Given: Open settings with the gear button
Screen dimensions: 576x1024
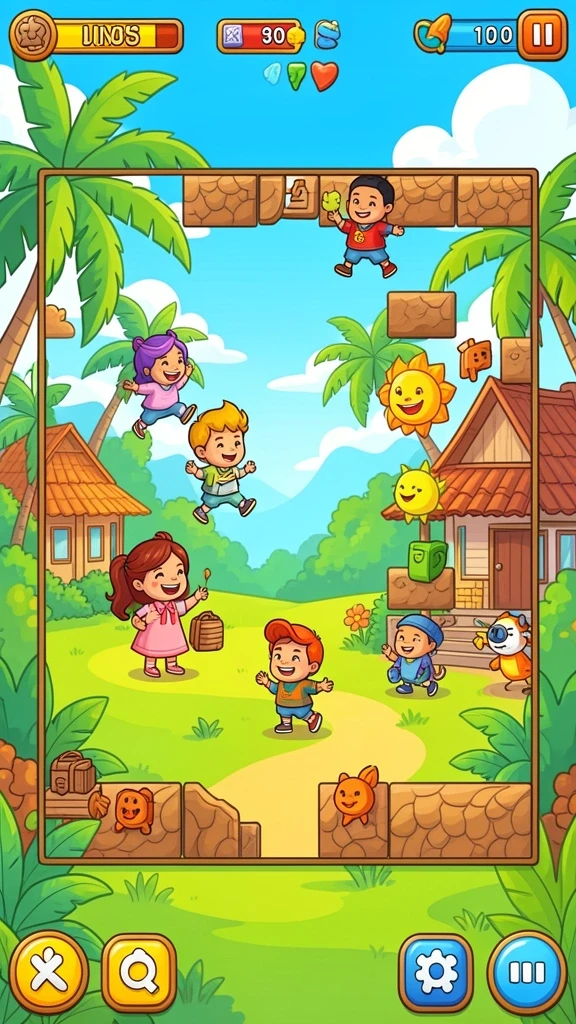Looking at the screenshot, I should (x=436, y=973).
